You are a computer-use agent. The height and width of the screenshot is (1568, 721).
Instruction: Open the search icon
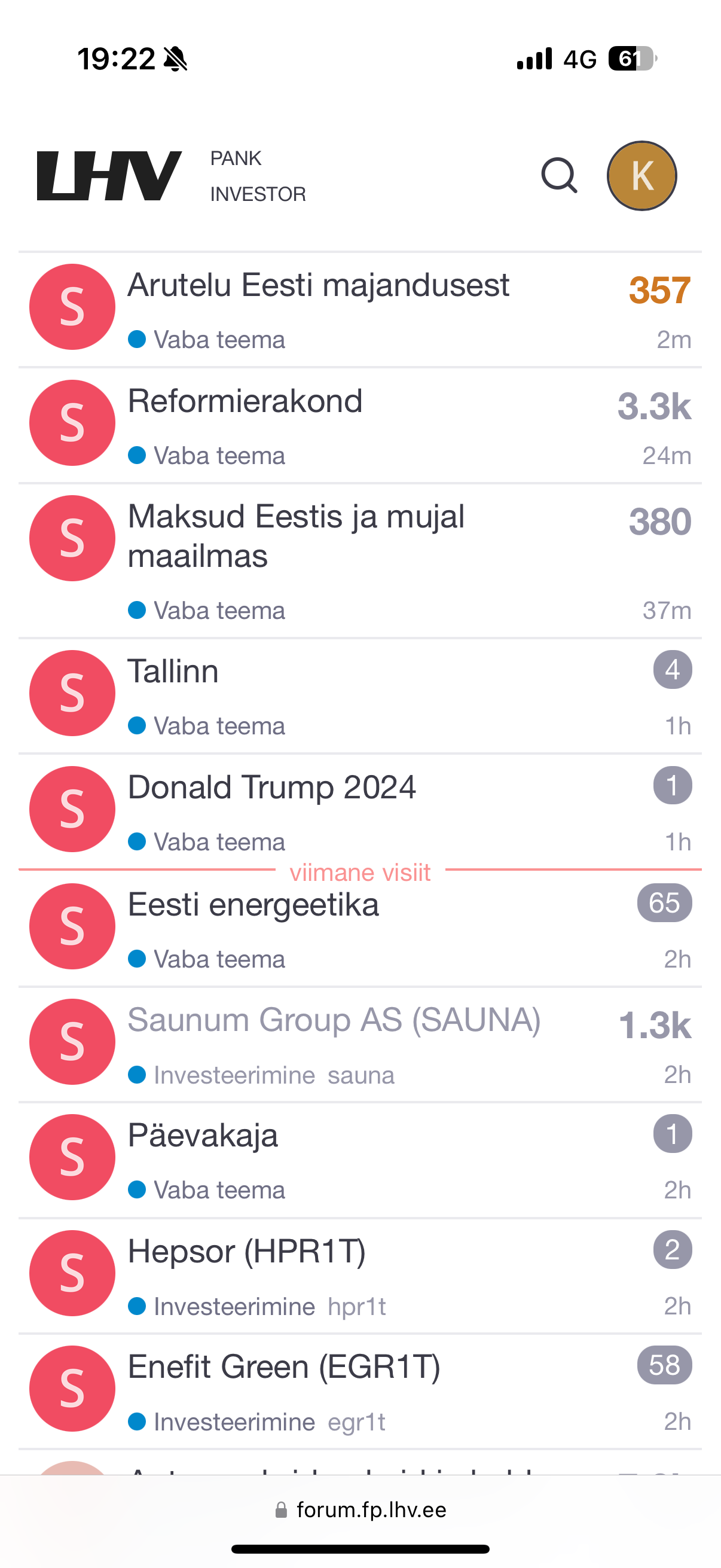pos(558,176)
